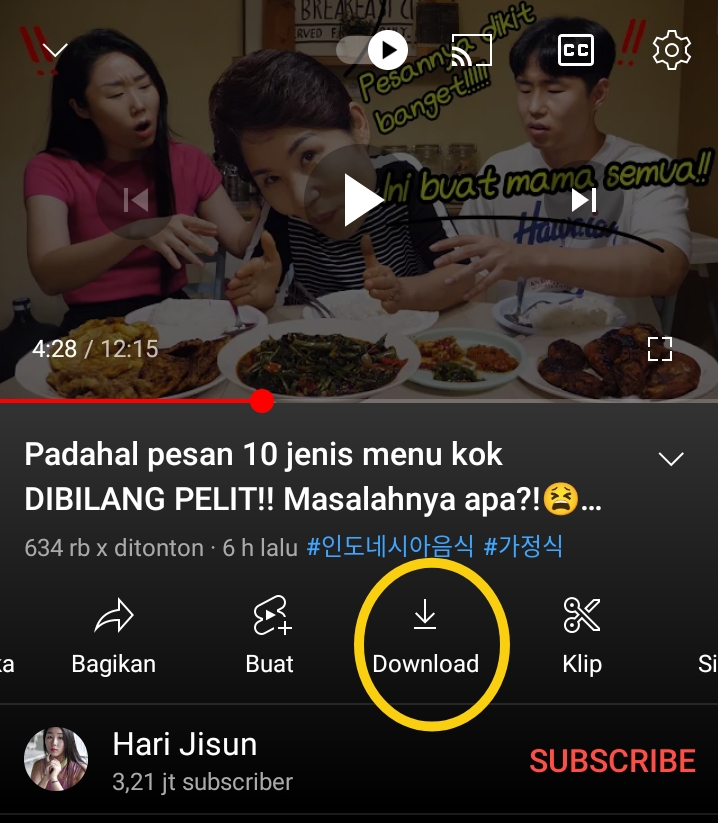
Task: Cast the video to a device
Action: (x=473, y=49)
